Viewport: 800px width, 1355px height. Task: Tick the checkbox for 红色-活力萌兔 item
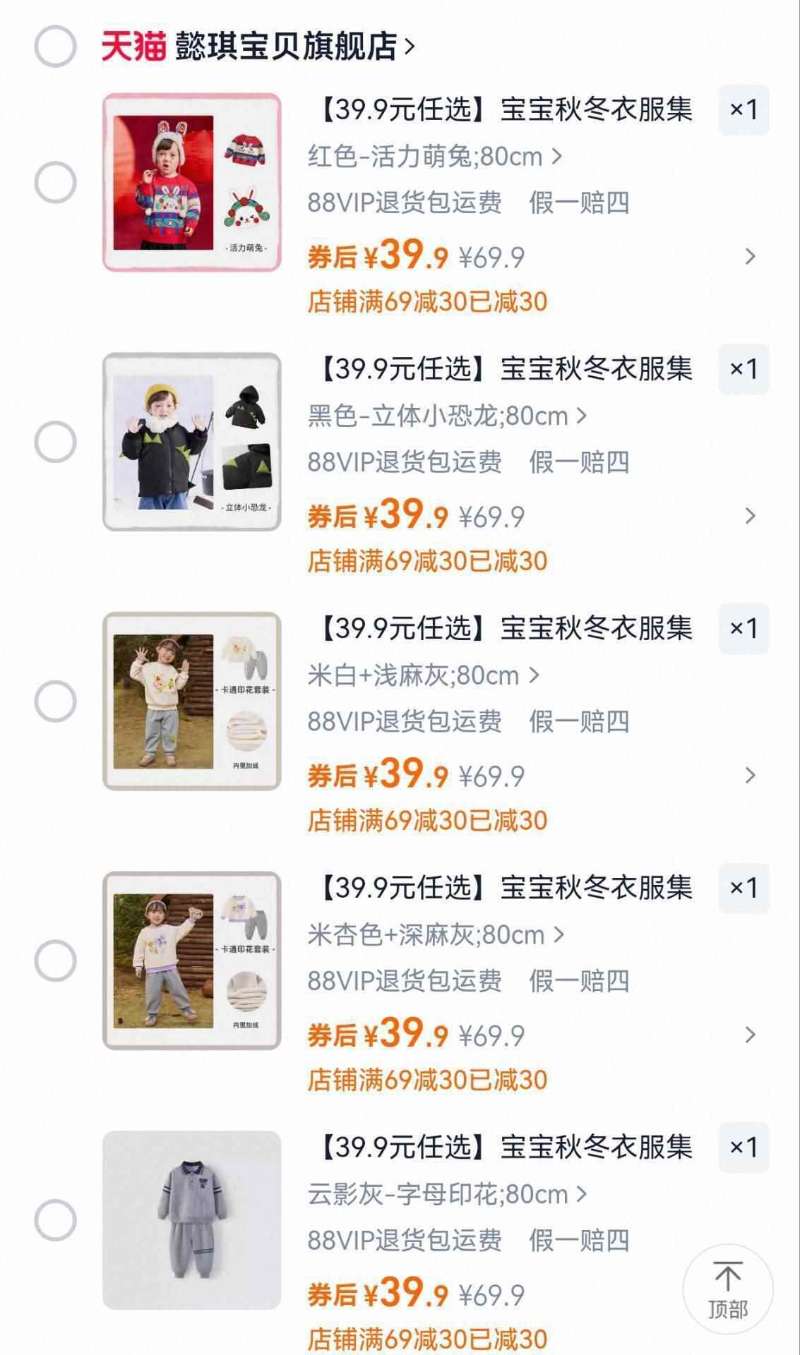(55, 183)
